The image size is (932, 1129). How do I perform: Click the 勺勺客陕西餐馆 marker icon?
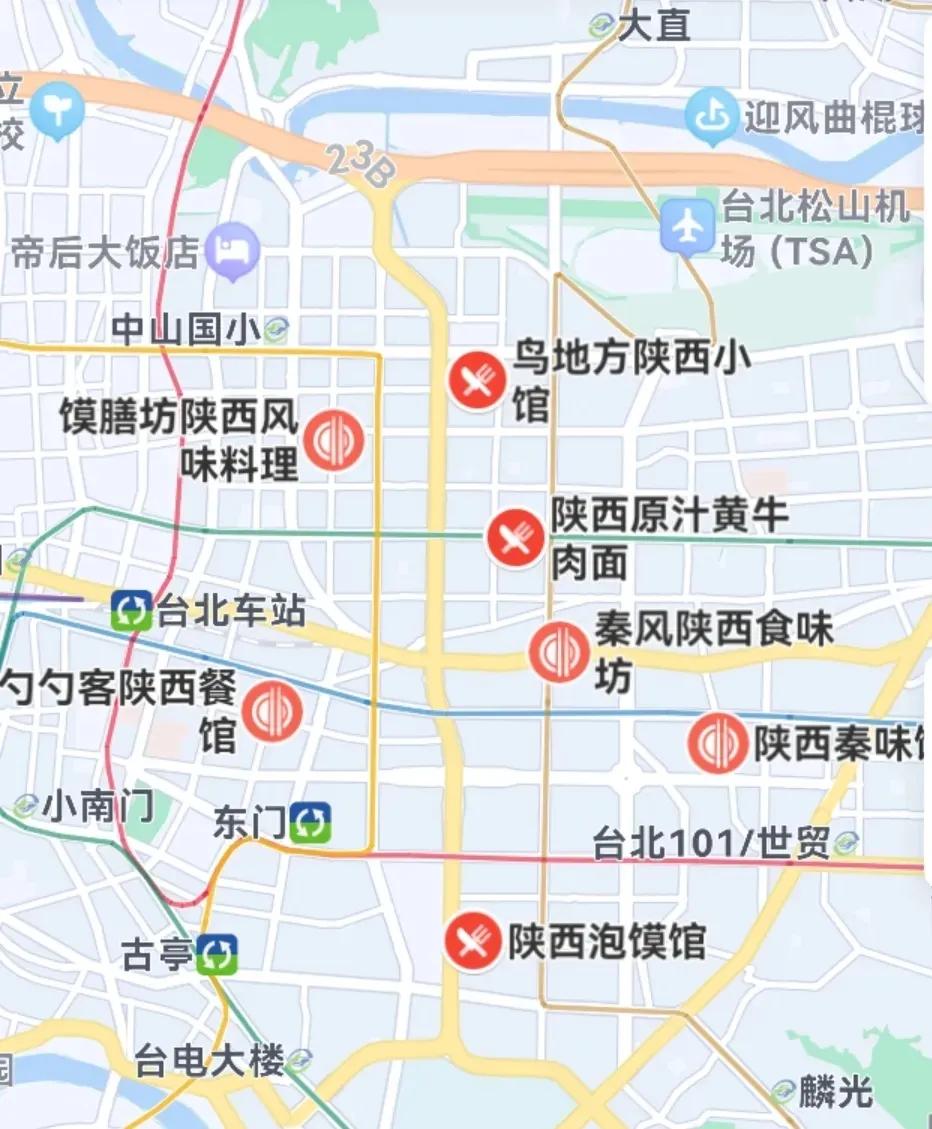[x=276, y=711]
